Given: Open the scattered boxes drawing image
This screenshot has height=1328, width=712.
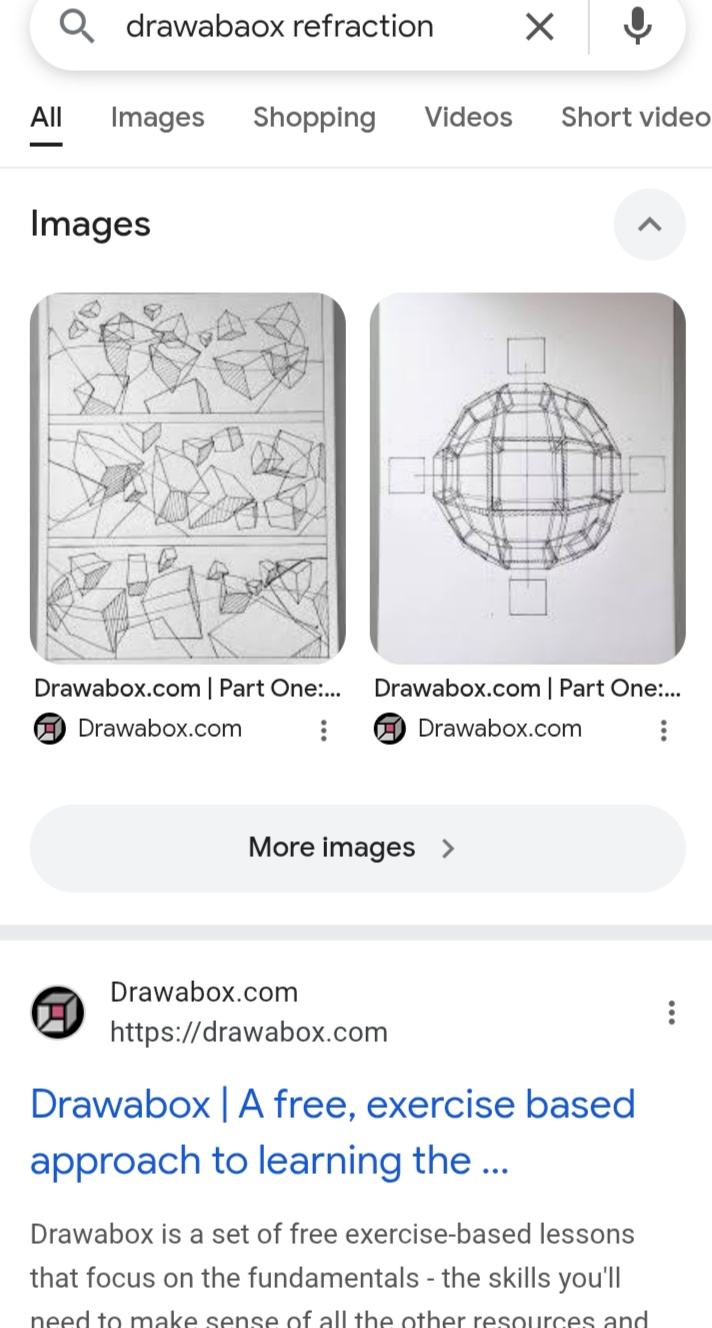Looking at the screenshot, I should [x=188, y=478].
